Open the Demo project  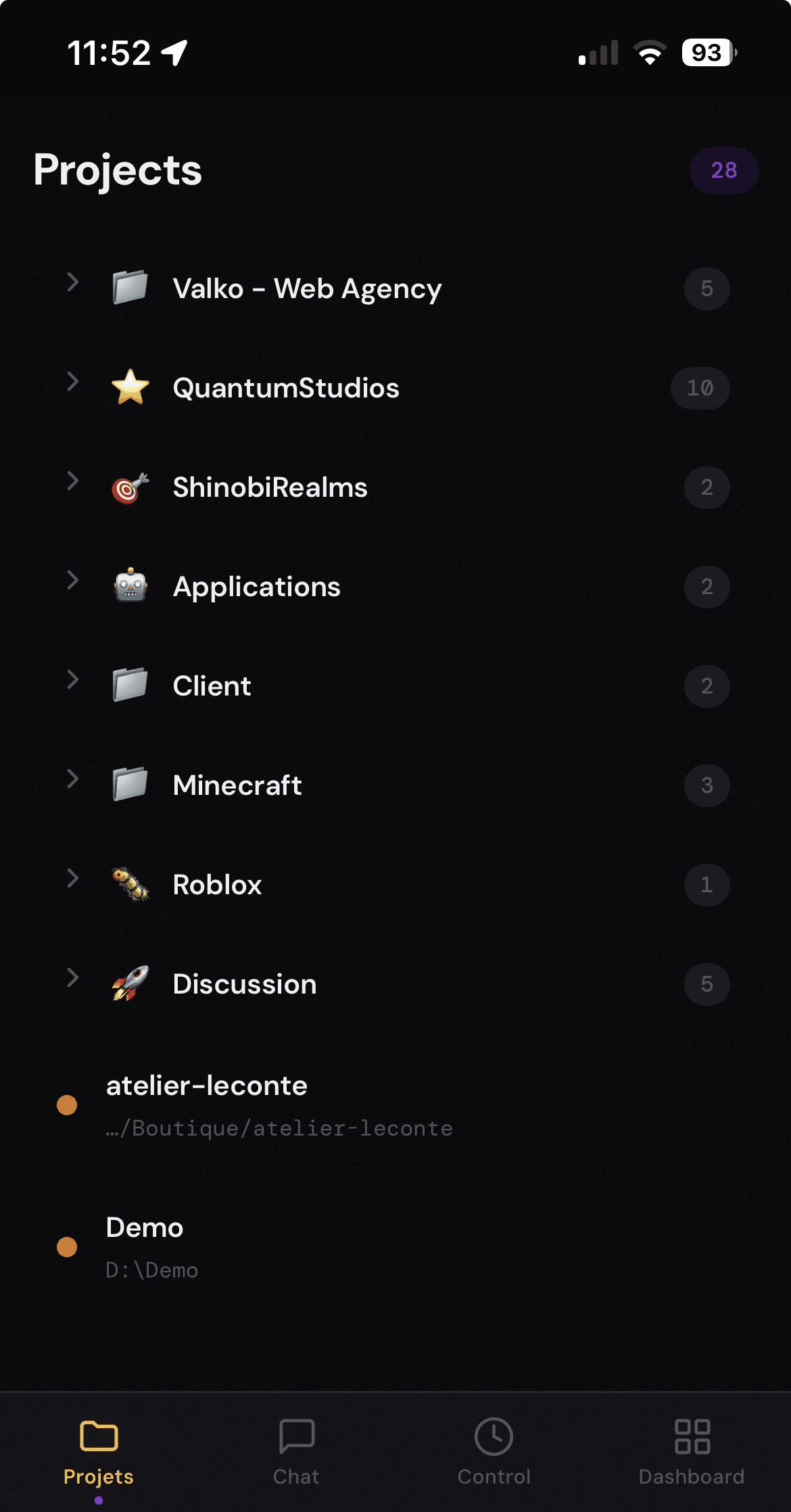tap(145, 1227)
